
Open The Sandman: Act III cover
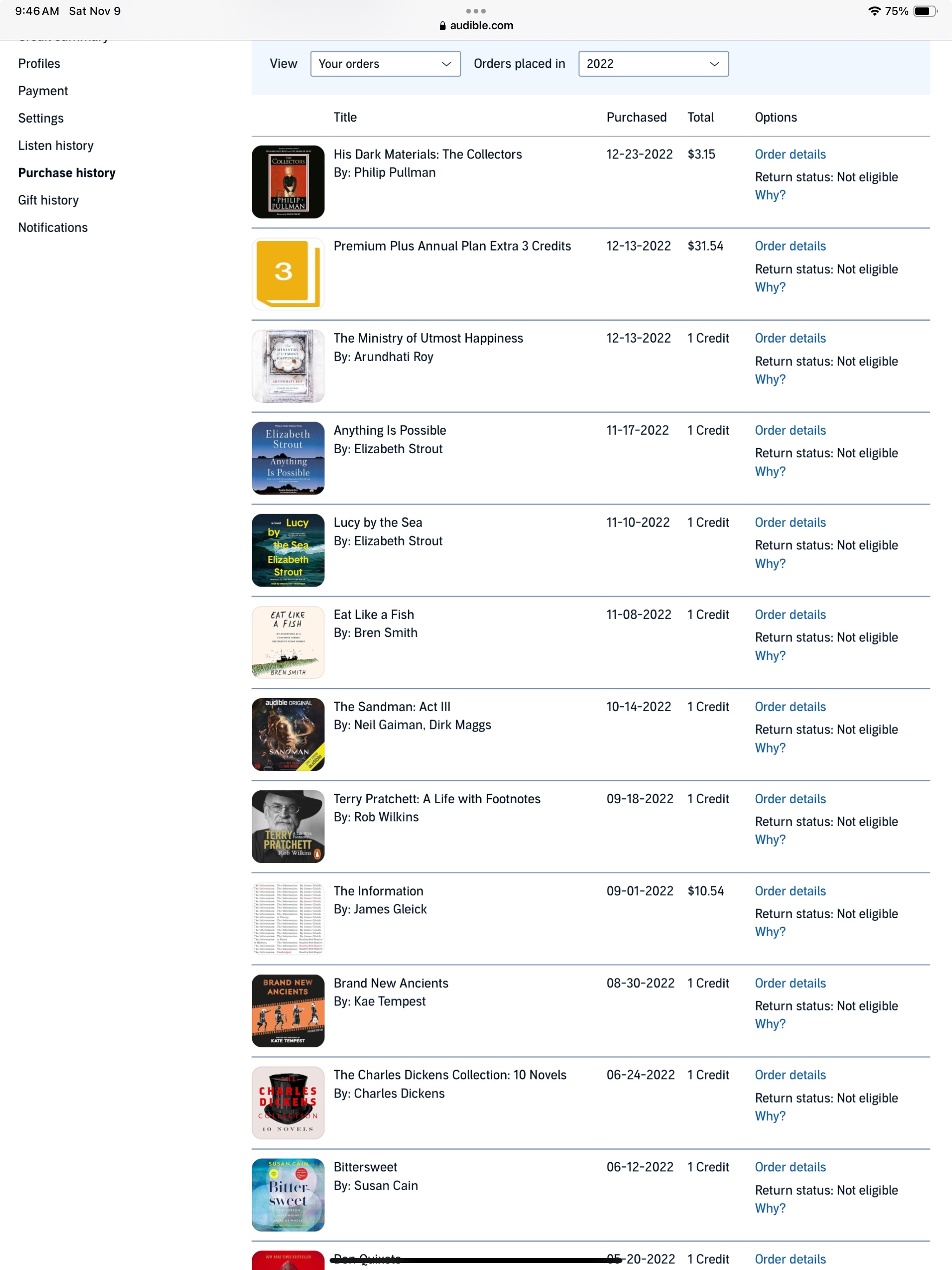(288, 734)
